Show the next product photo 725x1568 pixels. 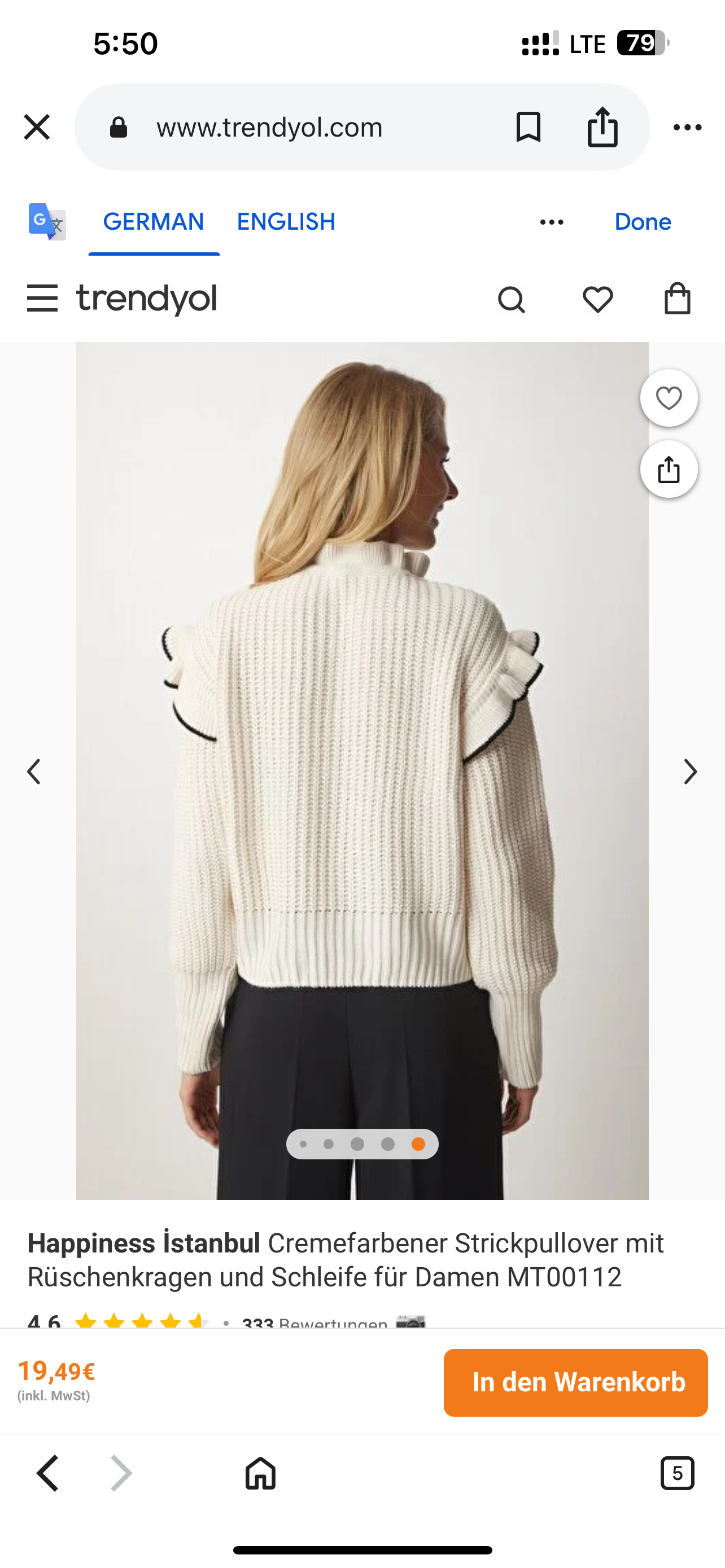coord(689,771)
